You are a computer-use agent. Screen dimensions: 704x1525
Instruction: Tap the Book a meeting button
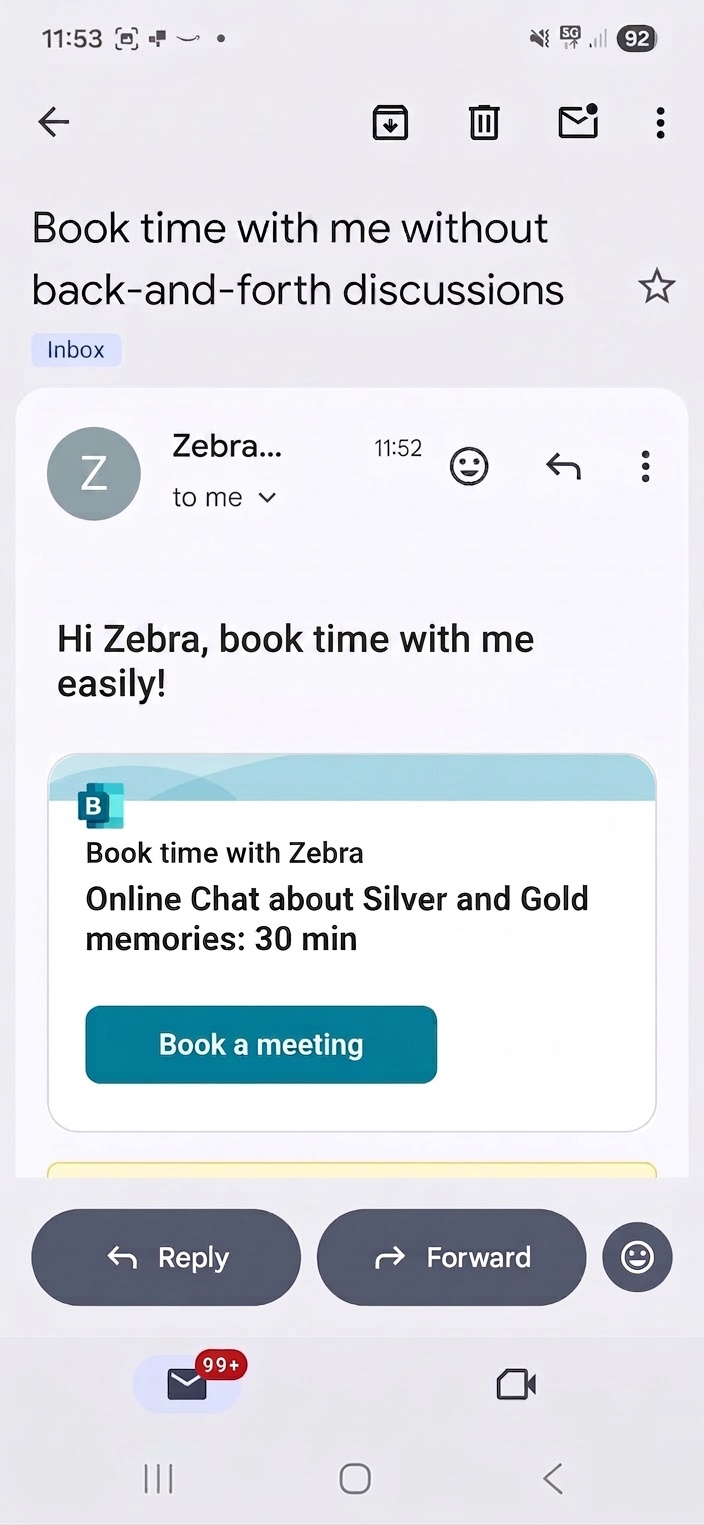tap(261, 1044)
